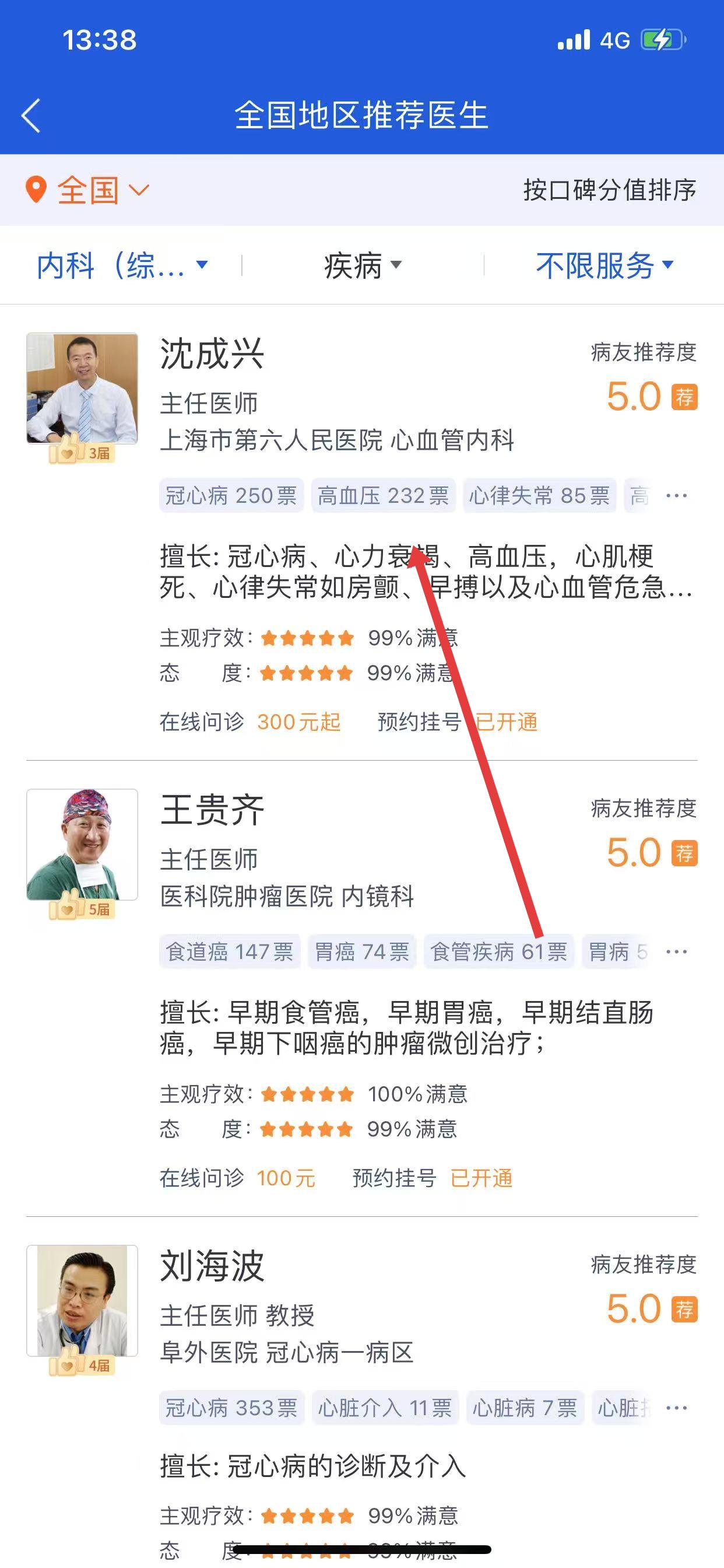The image size is (724, 1568).
Task: Go back using the header arrow
Action: tap(31, 116)
